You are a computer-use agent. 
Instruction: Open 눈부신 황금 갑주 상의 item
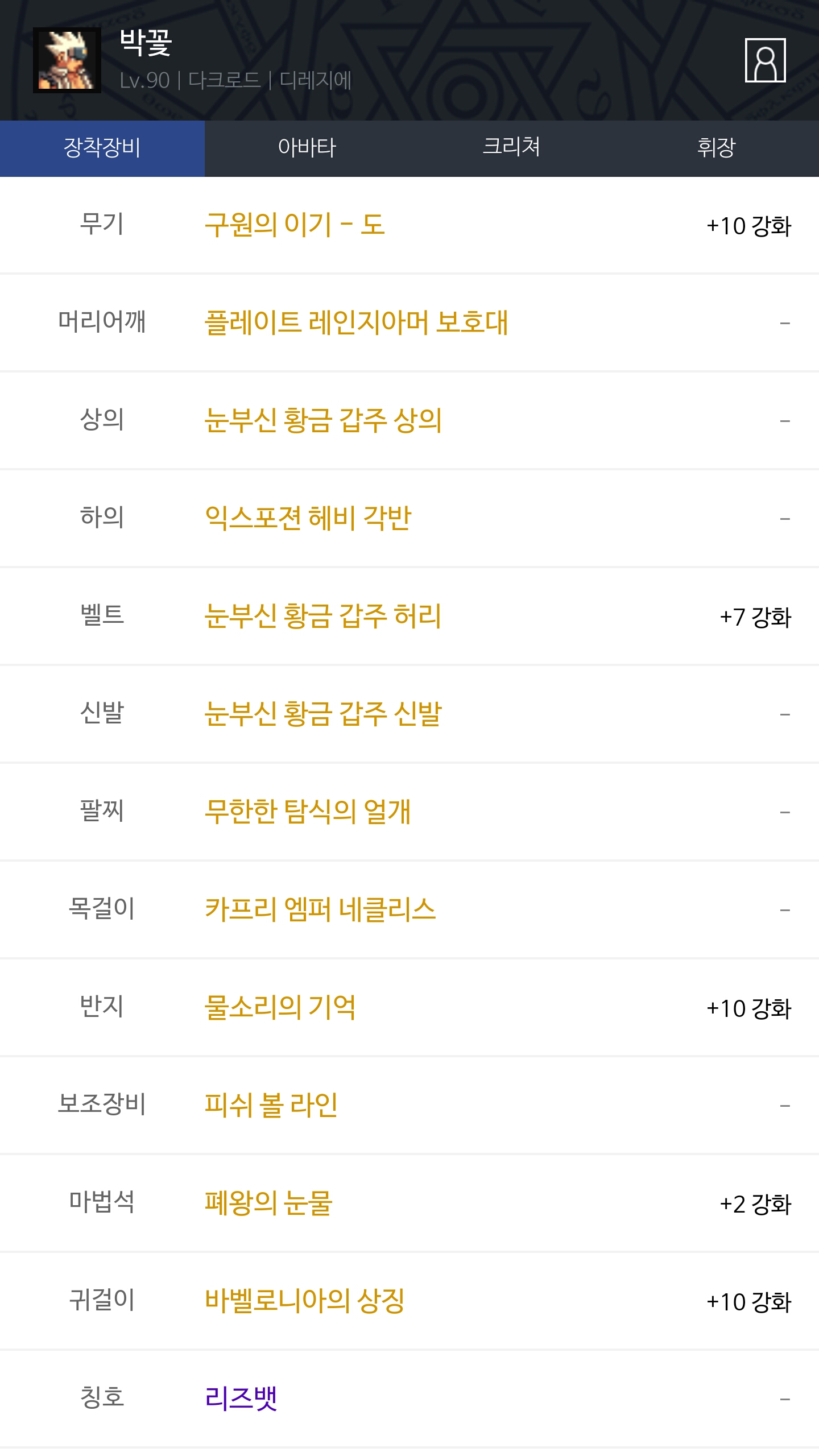323,421
